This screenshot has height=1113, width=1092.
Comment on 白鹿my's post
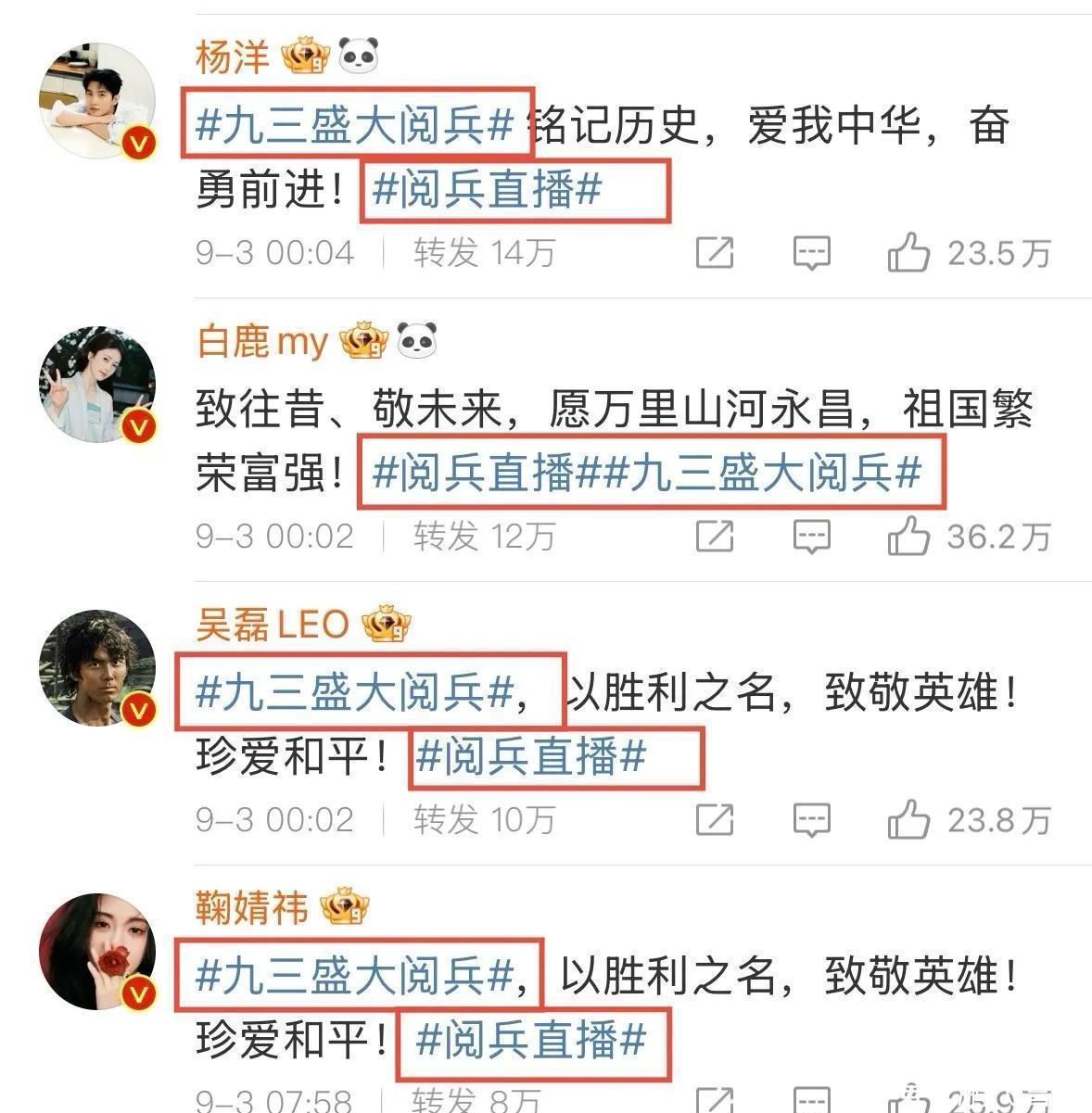coord(811,536)
